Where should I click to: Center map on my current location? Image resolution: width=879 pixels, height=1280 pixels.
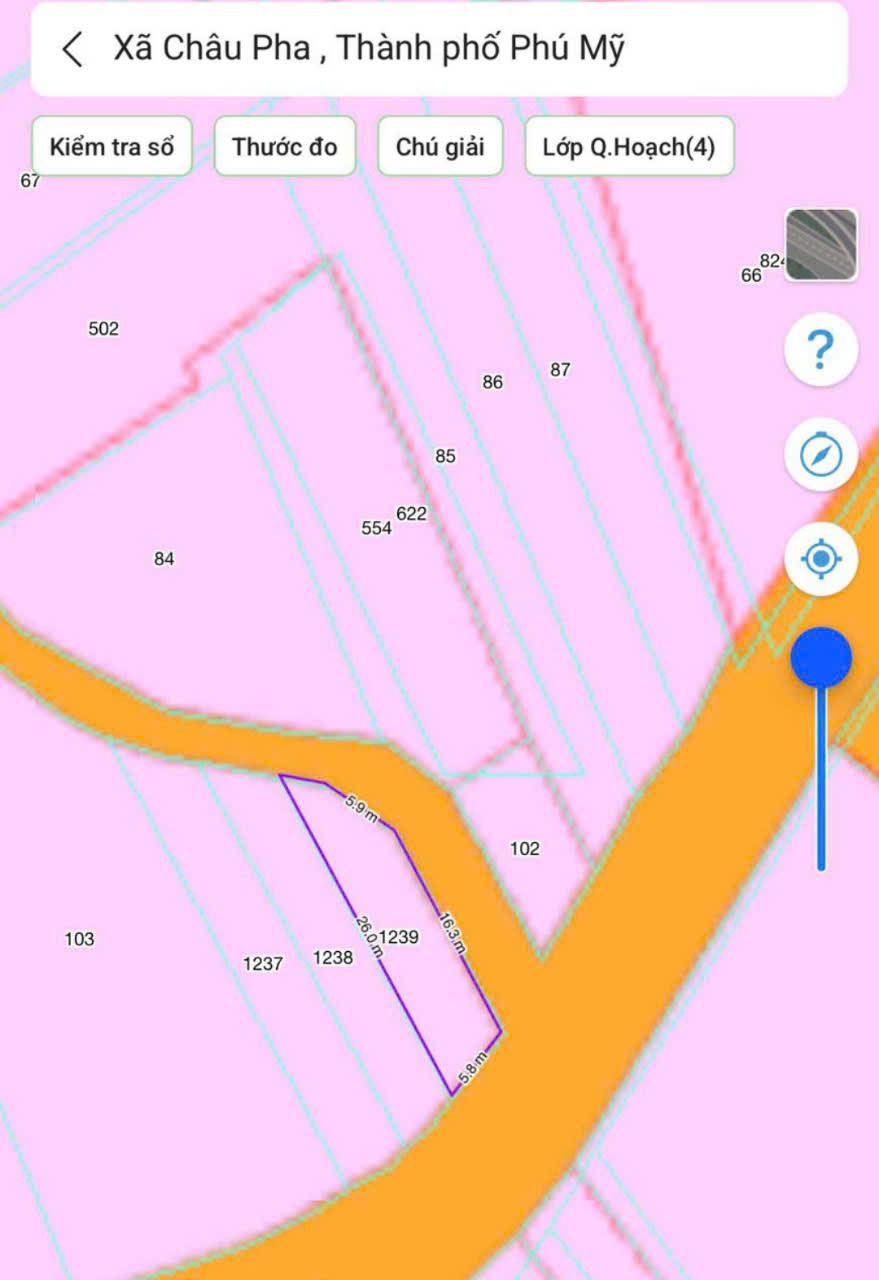pyautogui.click(x=821, y=558)
